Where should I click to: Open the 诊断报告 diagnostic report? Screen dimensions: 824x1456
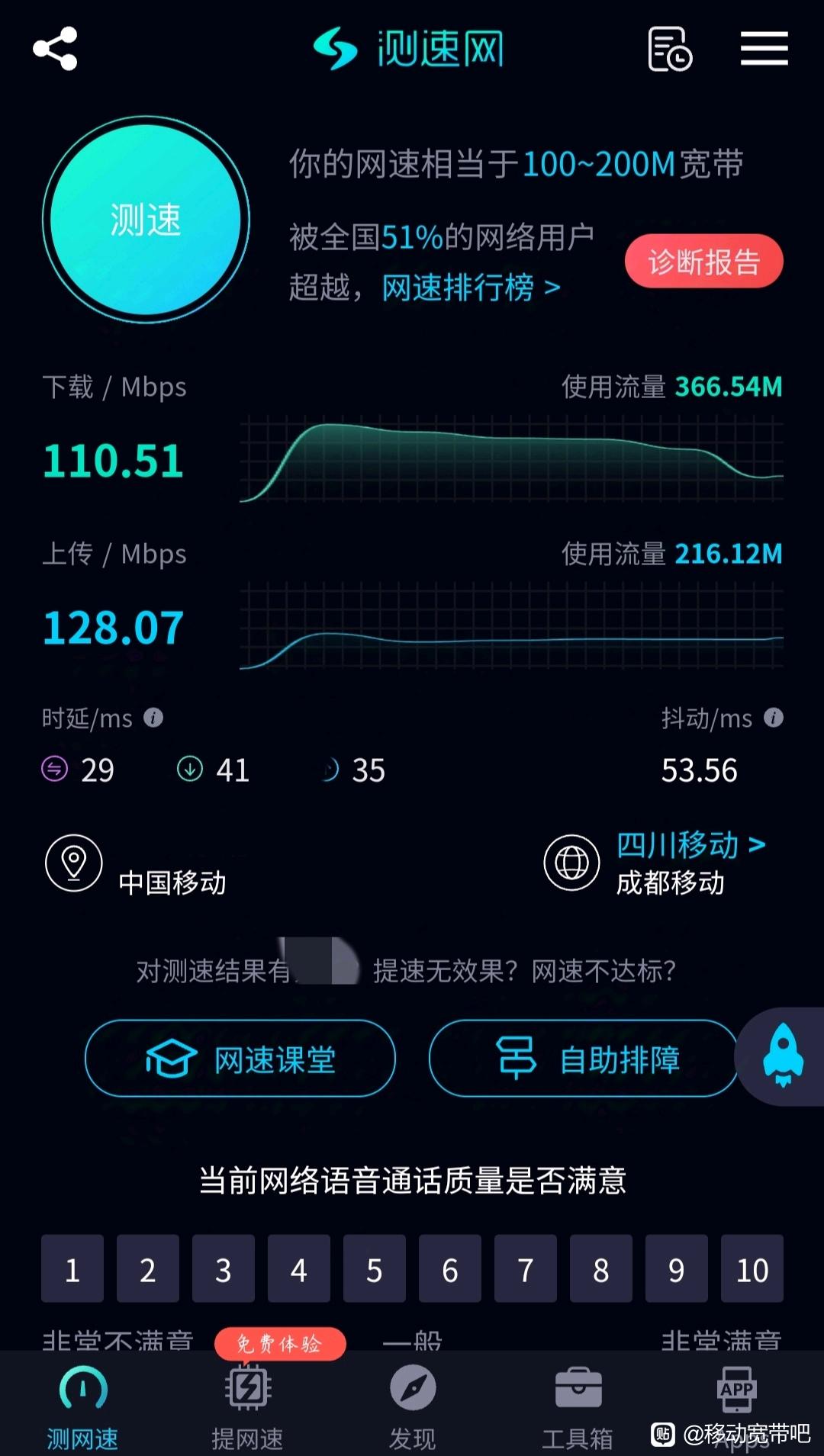[x=703, y=262]
